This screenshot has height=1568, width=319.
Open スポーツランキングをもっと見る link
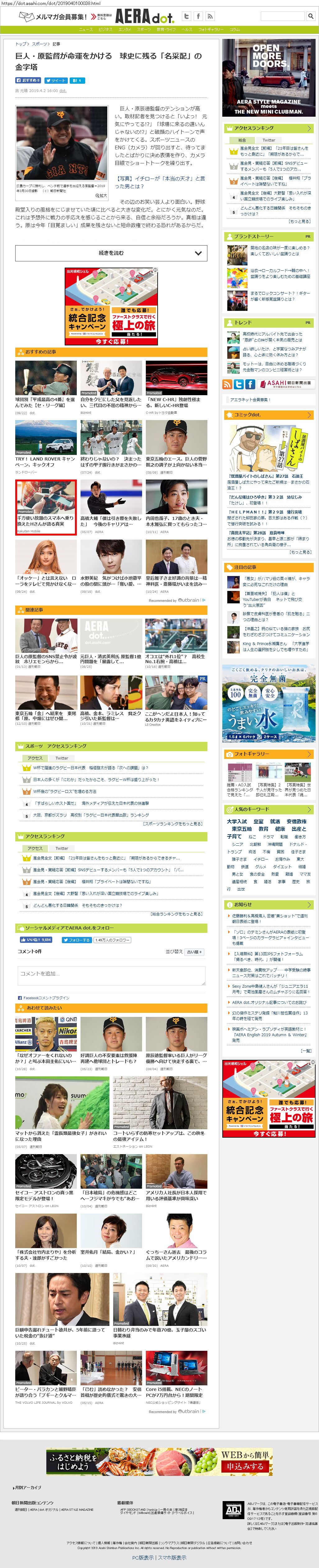point(173,824)
